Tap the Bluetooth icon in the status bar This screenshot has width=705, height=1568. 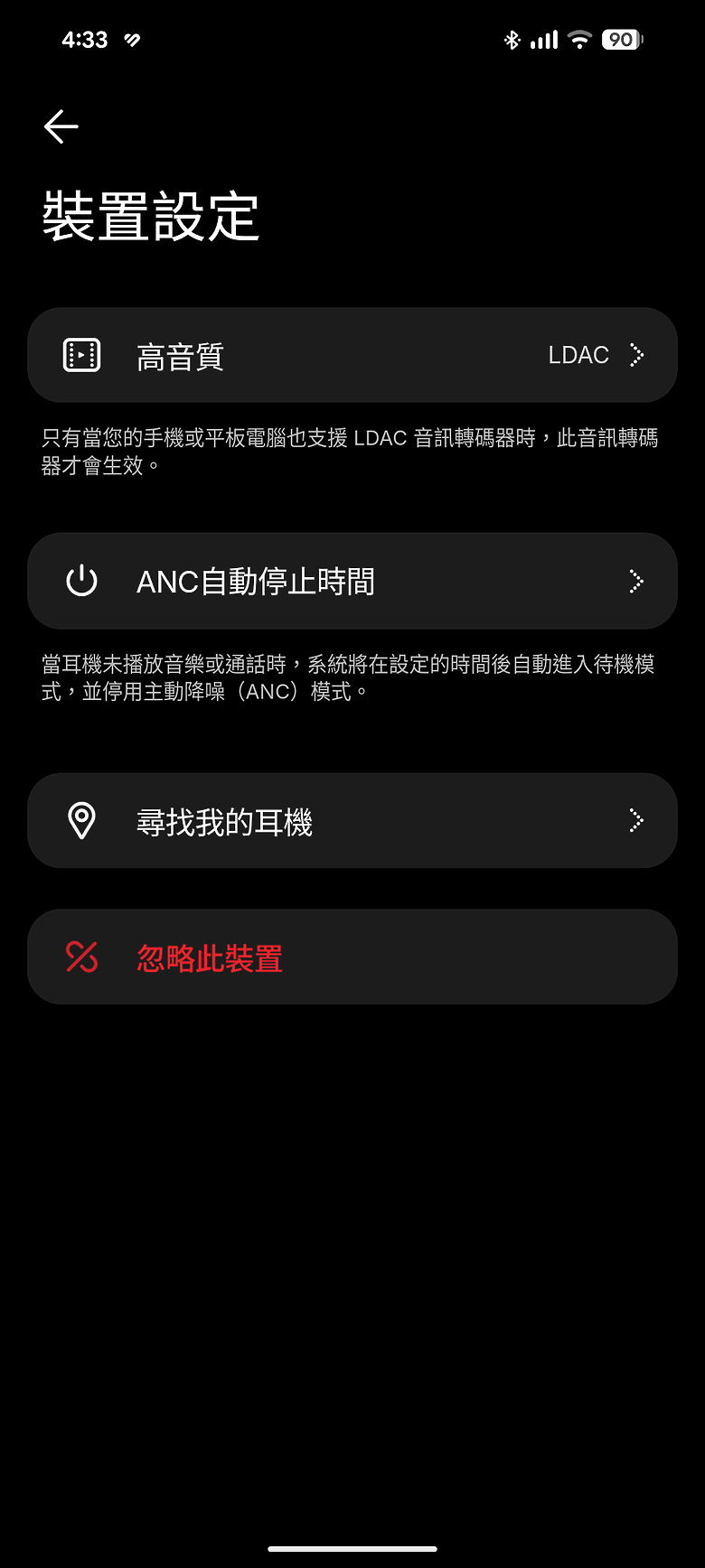click(x=512, y=39)
